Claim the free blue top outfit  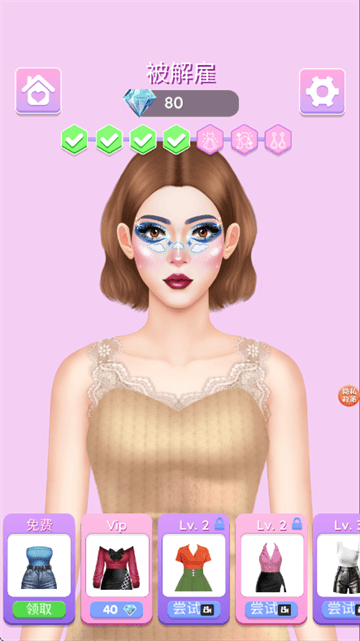point(39,609)
